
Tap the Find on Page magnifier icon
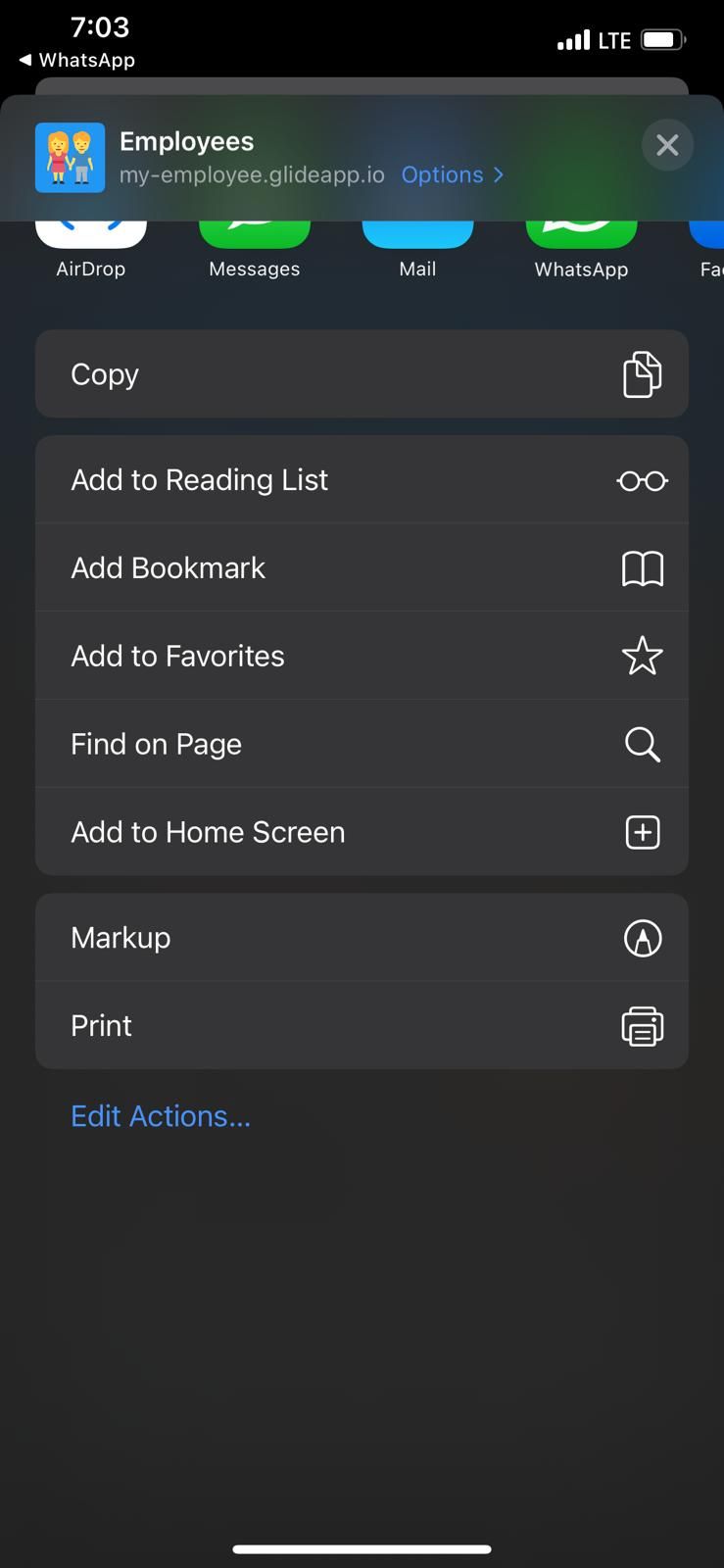(642, 744)
